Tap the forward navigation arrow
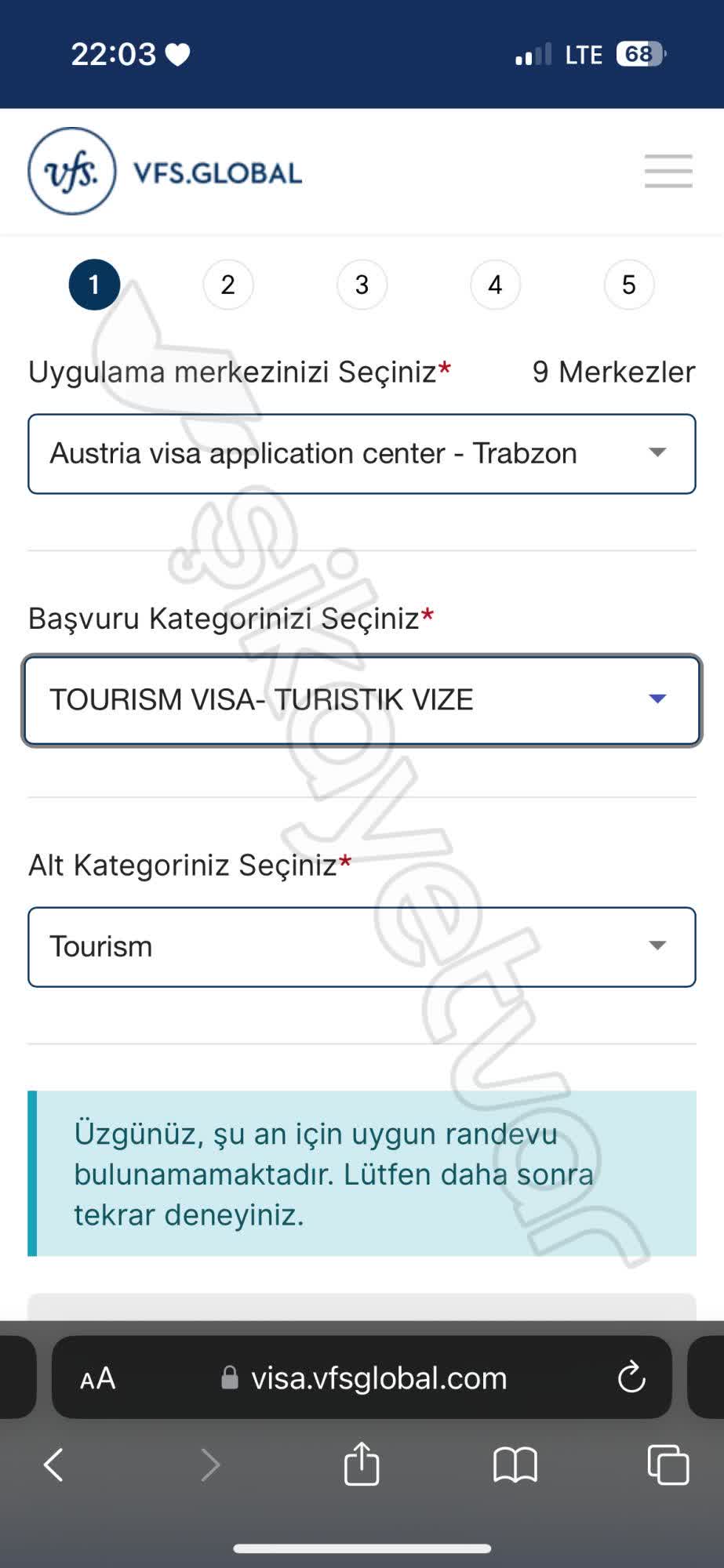Image resolution: width=724 pixels, height=1568 pixels. (209, 1465)
